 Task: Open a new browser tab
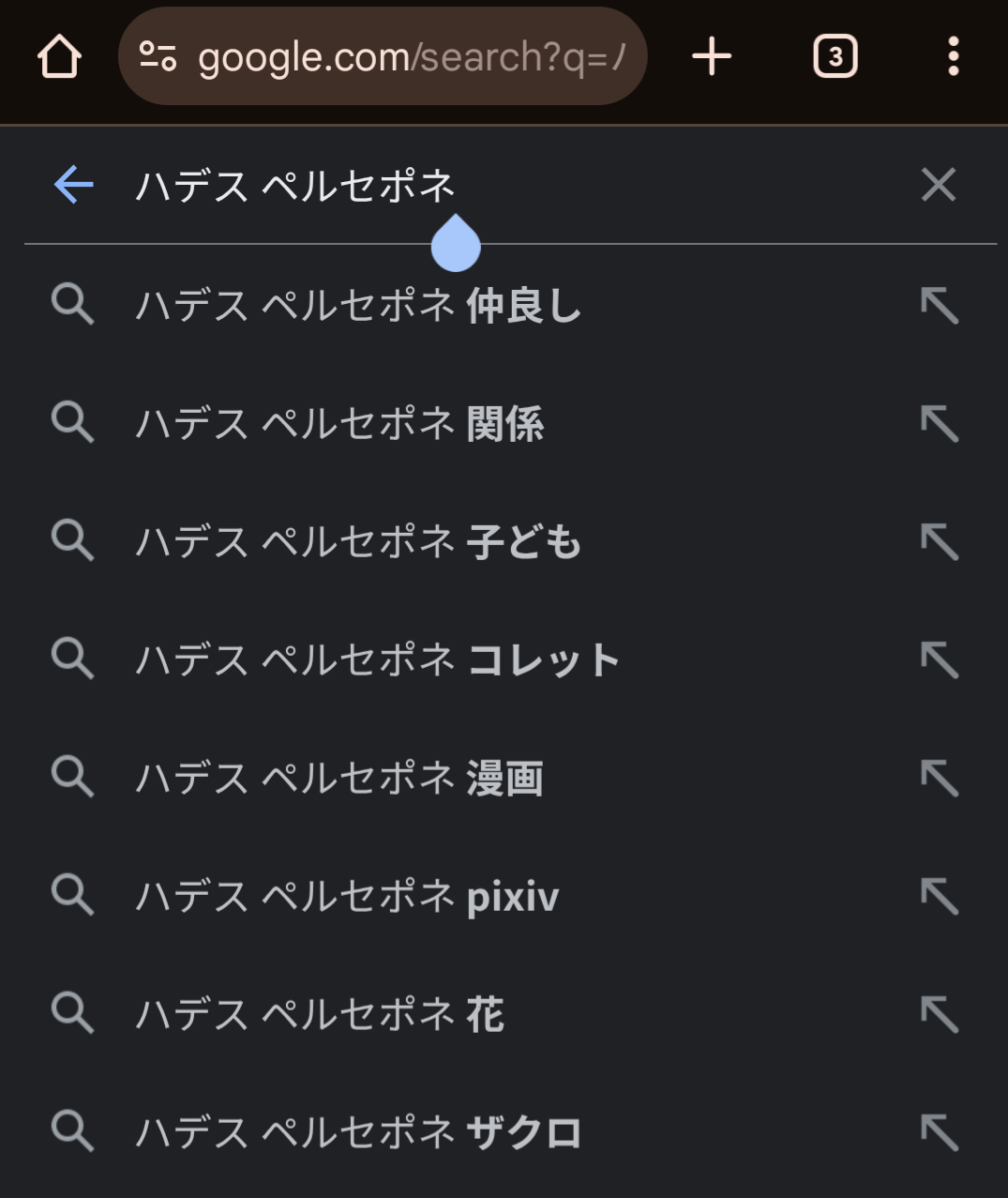[x=712, y=57]
